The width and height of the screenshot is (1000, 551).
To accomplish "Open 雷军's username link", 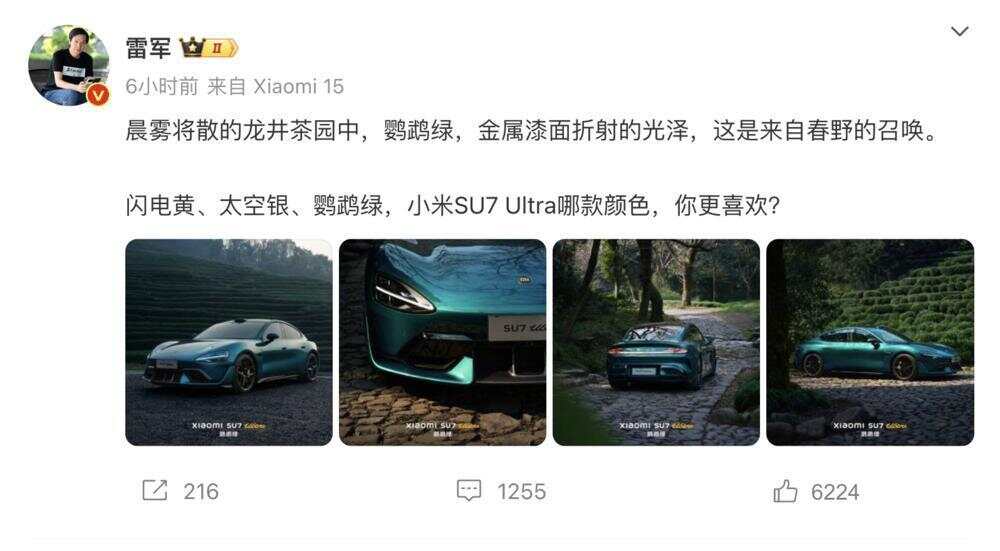I will (x=148, y=47).
